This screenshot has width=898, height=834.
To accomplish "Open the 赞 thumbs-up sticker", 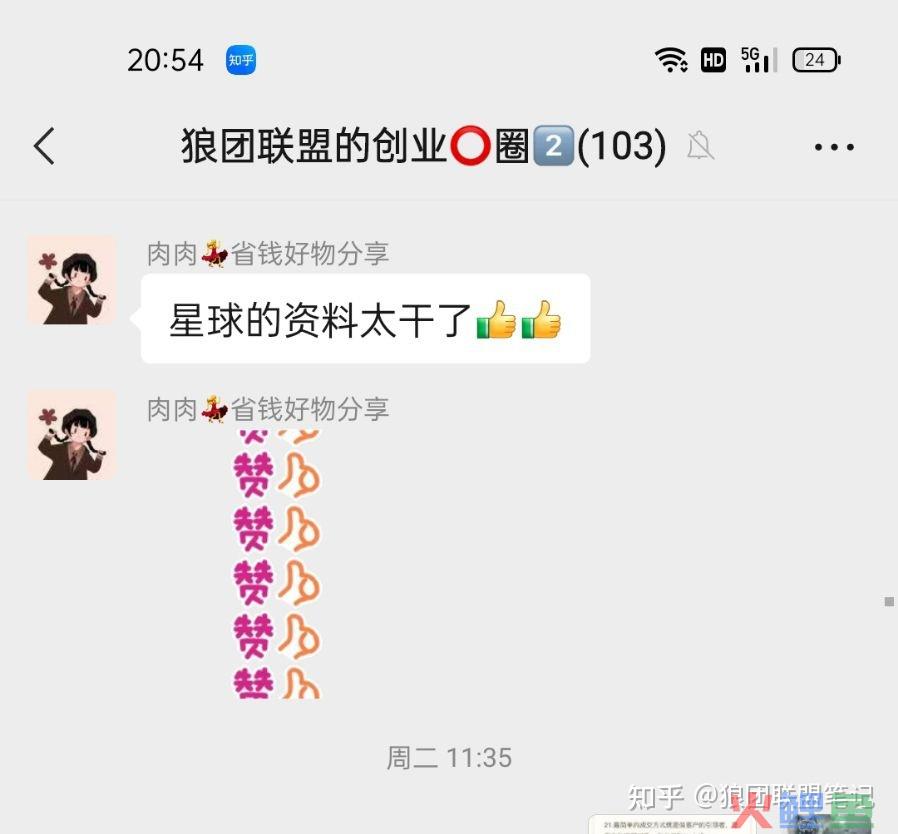I will (277, 563).
